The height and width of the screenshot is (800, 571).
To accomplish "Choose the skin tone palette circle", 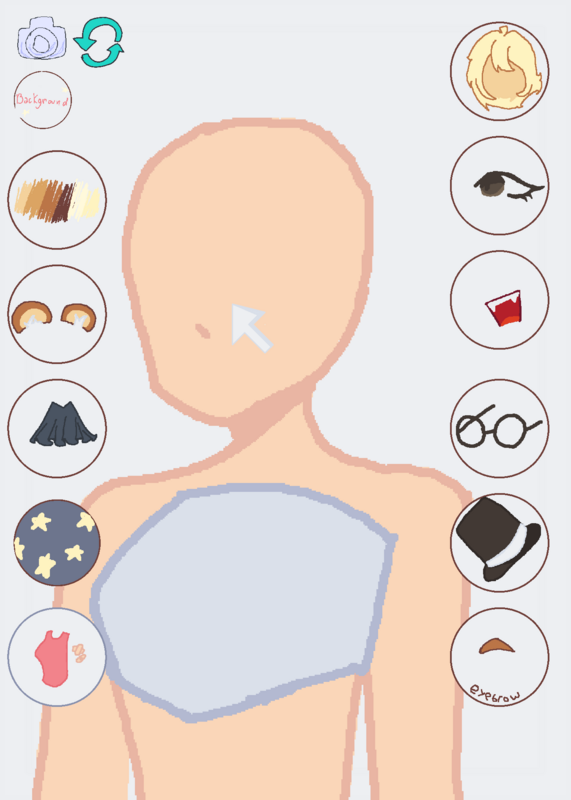I will tap(57, 200).
